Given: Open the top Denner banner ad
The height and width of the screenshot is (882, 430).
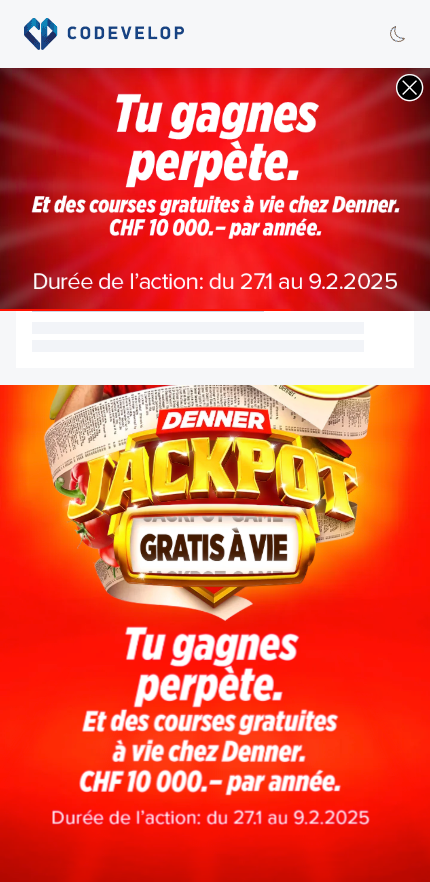Looking at the screenshot, I should (x=215, y=189).
